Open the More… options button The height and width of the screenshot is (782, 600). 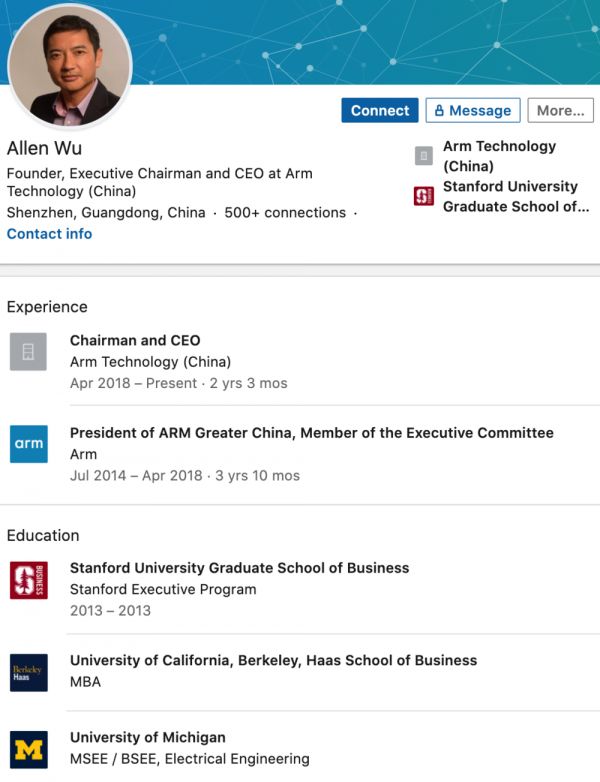pyautogui.click(x=560, y=111)
